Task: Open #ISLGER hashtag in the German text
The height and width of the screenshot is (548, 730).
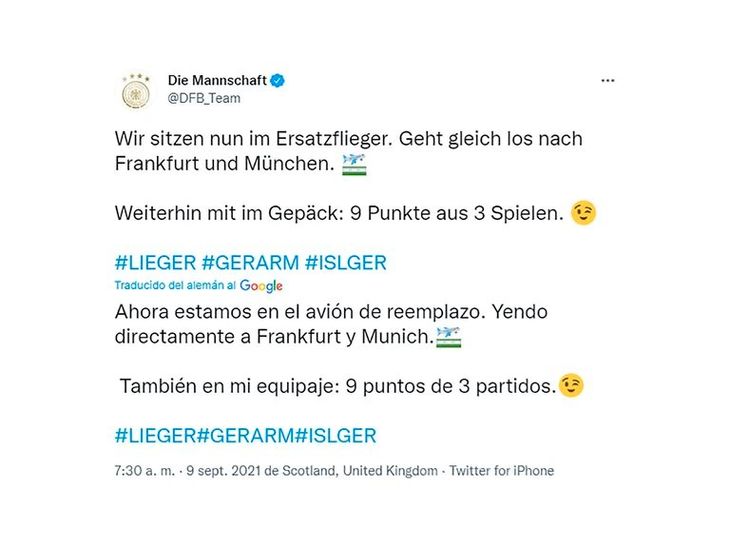Action: click(345, 263)
